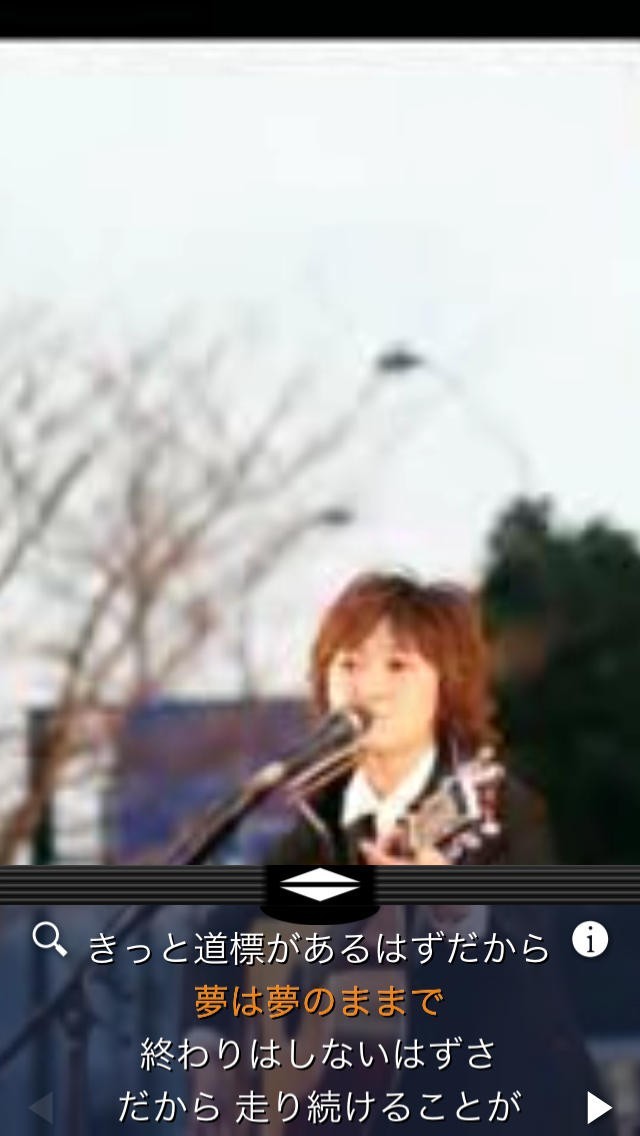Open the info icon beside the lyrics
This screenshot has height=1136, width=640.
point(590,940)
